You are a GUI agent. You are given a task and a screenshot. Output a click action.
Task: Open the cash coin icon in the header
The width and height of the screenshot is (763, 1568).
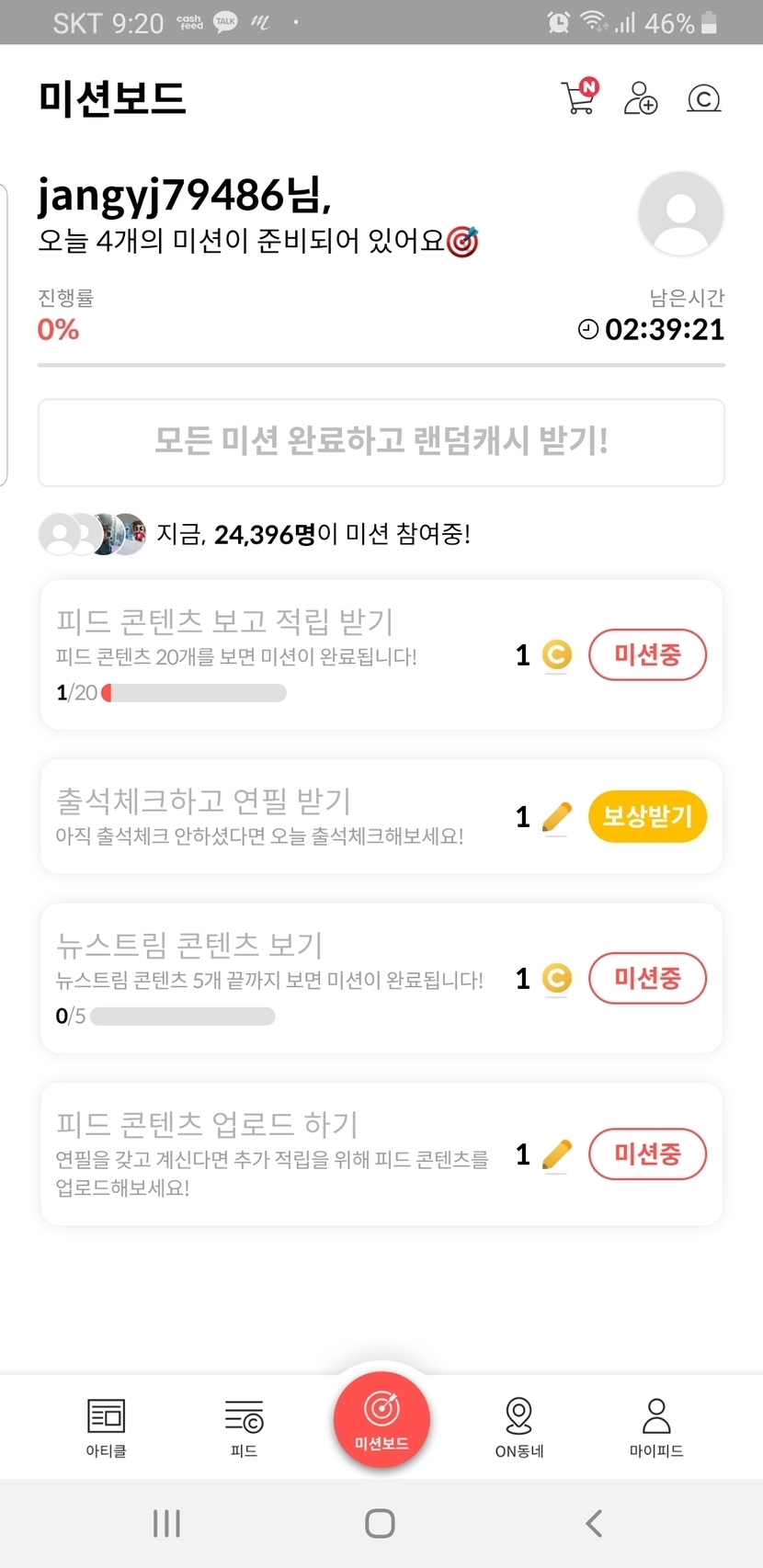pos(704,98)
